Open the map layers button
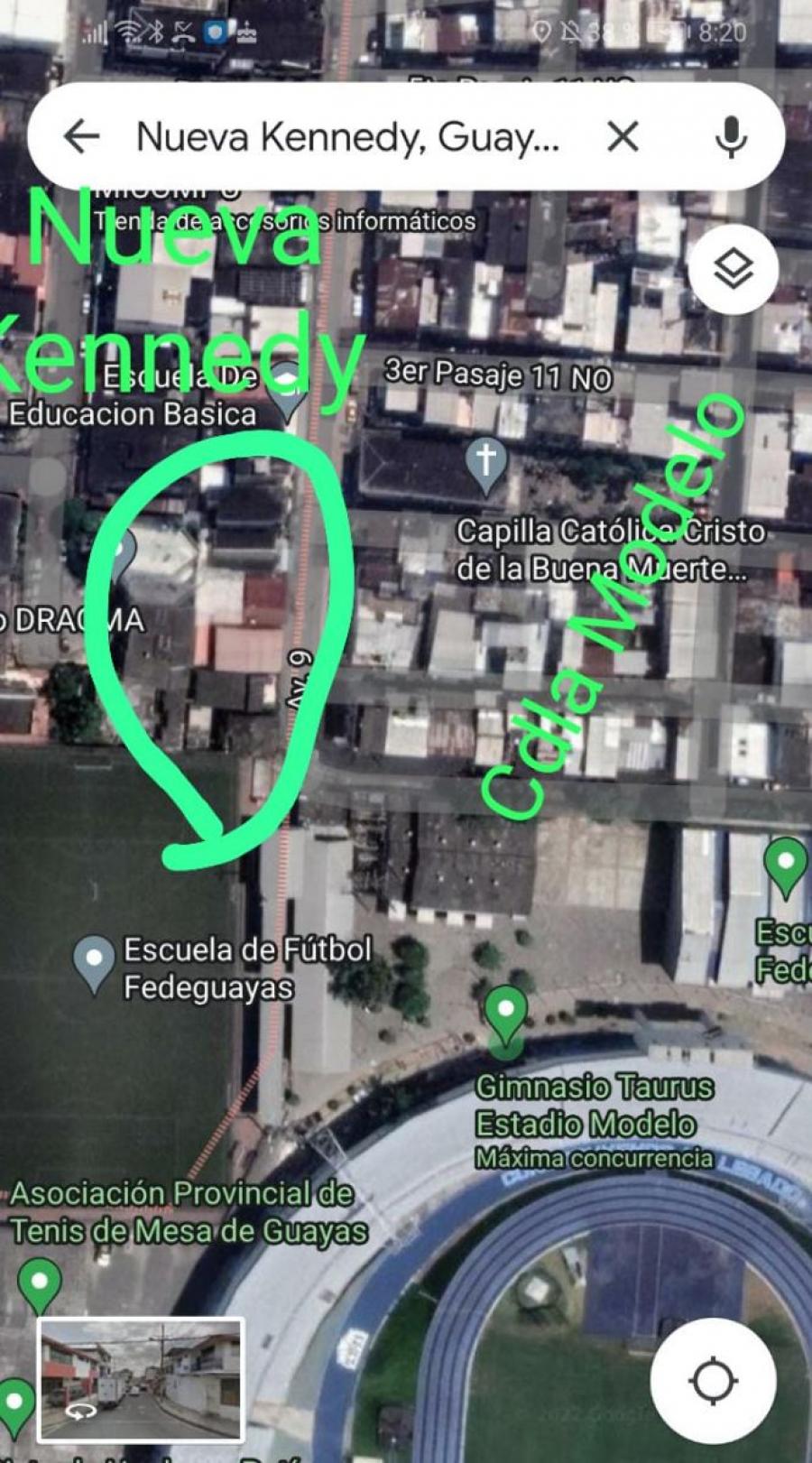 coord(734,269)
